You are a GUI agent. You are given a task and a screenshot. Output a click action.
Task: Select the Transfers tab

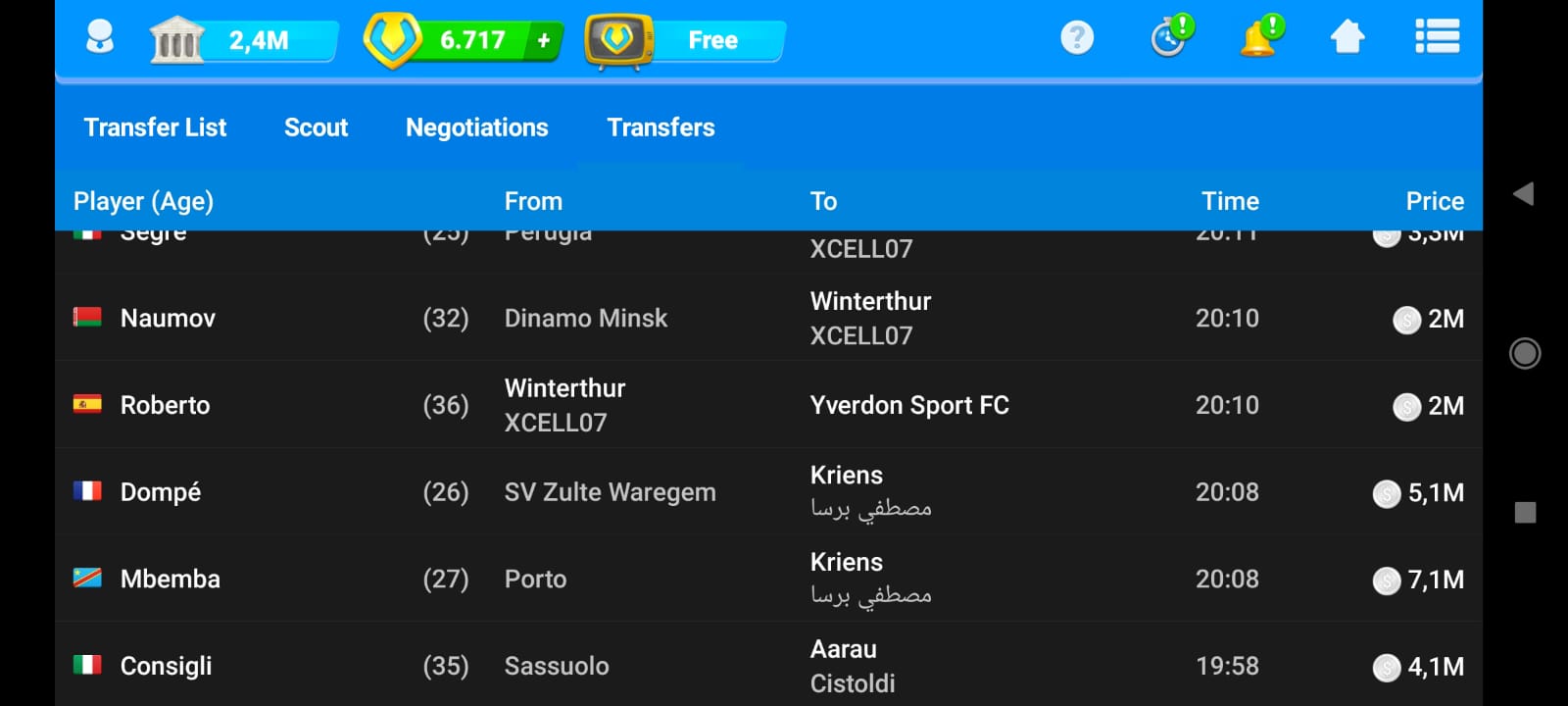pyautogui.click(x=661, y=127)
